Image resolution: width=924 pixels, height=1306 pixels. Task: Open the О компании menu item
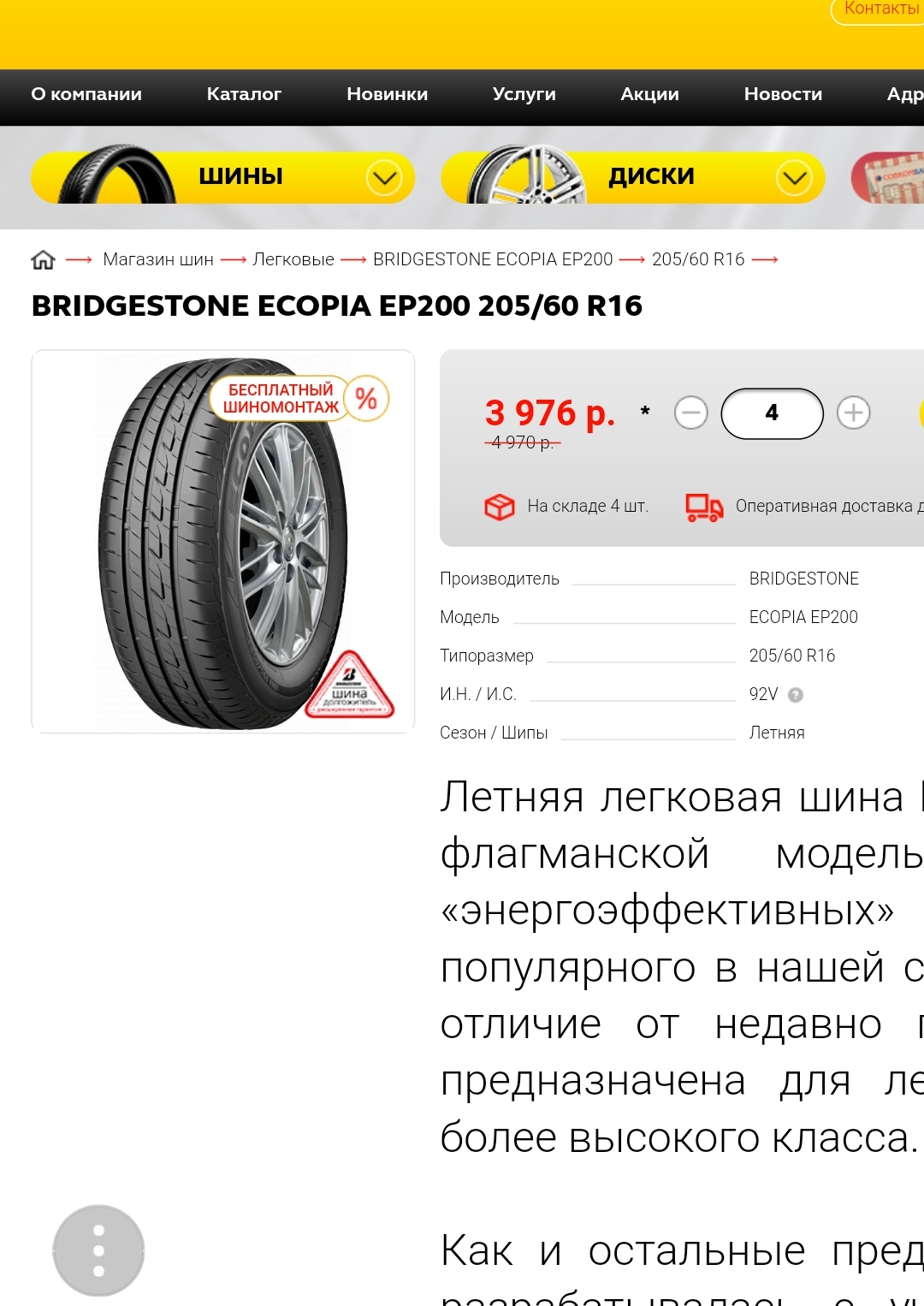(86, 94)
